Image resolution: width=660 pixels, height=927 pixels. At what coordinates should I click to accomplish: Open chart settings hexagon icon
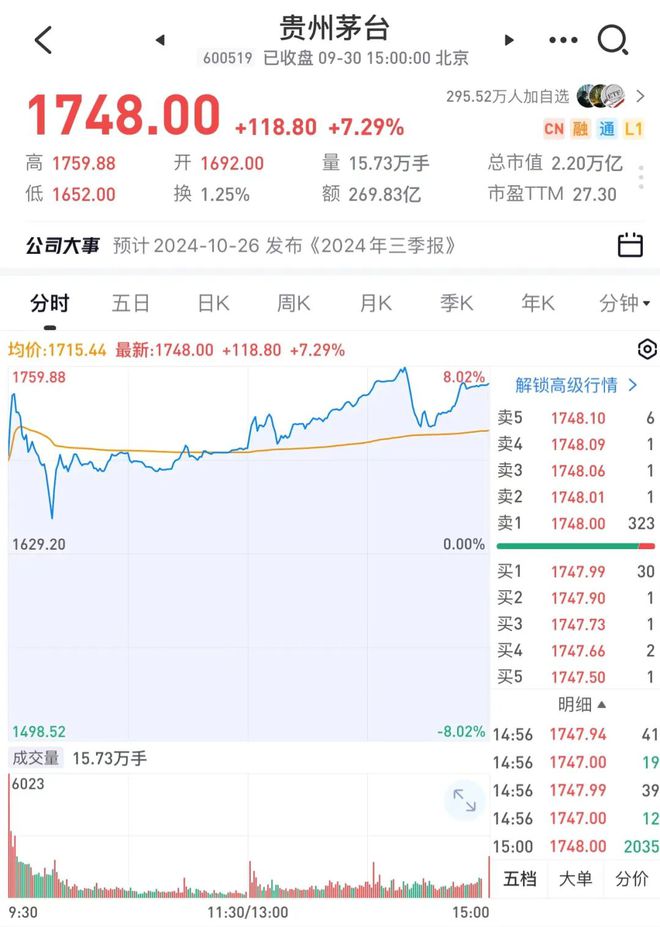click(x=647, y=349)
